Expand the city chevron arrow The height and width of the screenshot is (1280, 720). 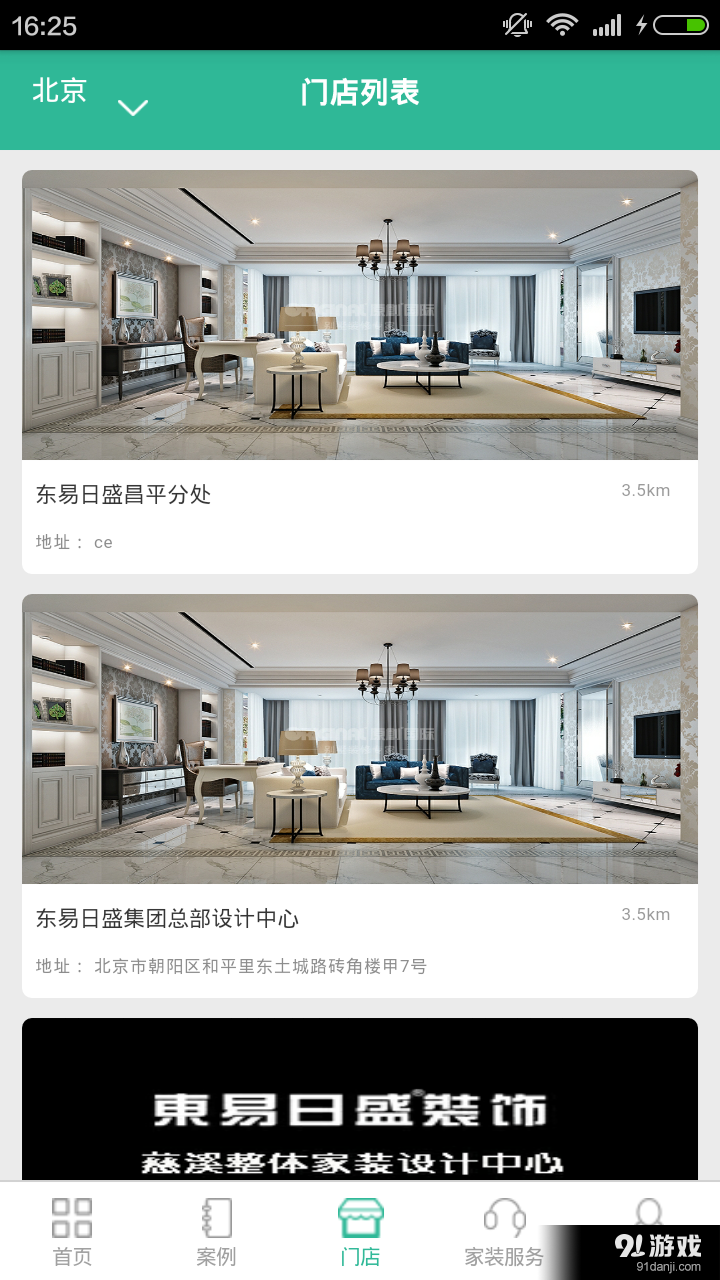tap(133, 106)
